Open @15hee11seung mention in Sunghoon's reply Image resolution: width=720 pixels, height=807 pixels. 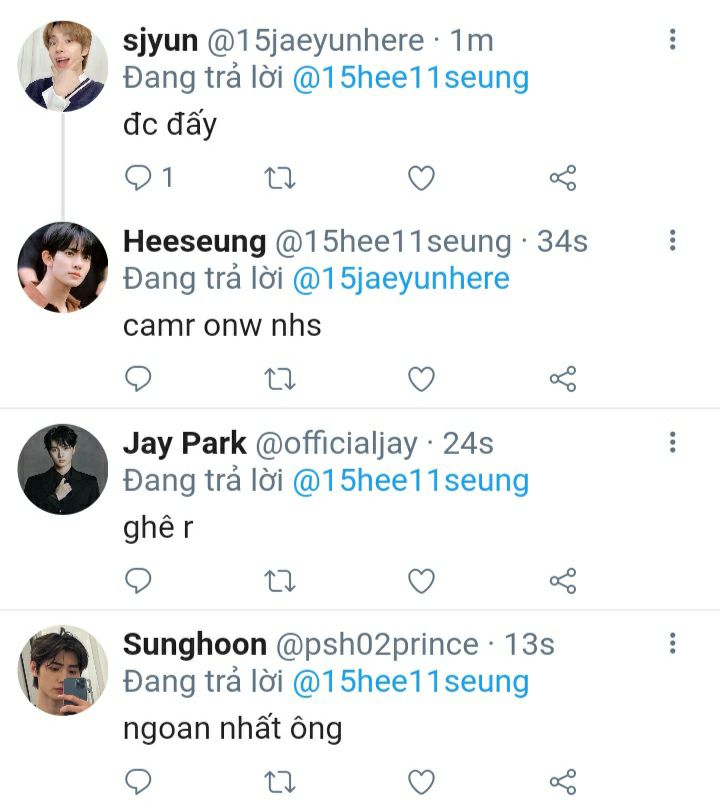410,682
